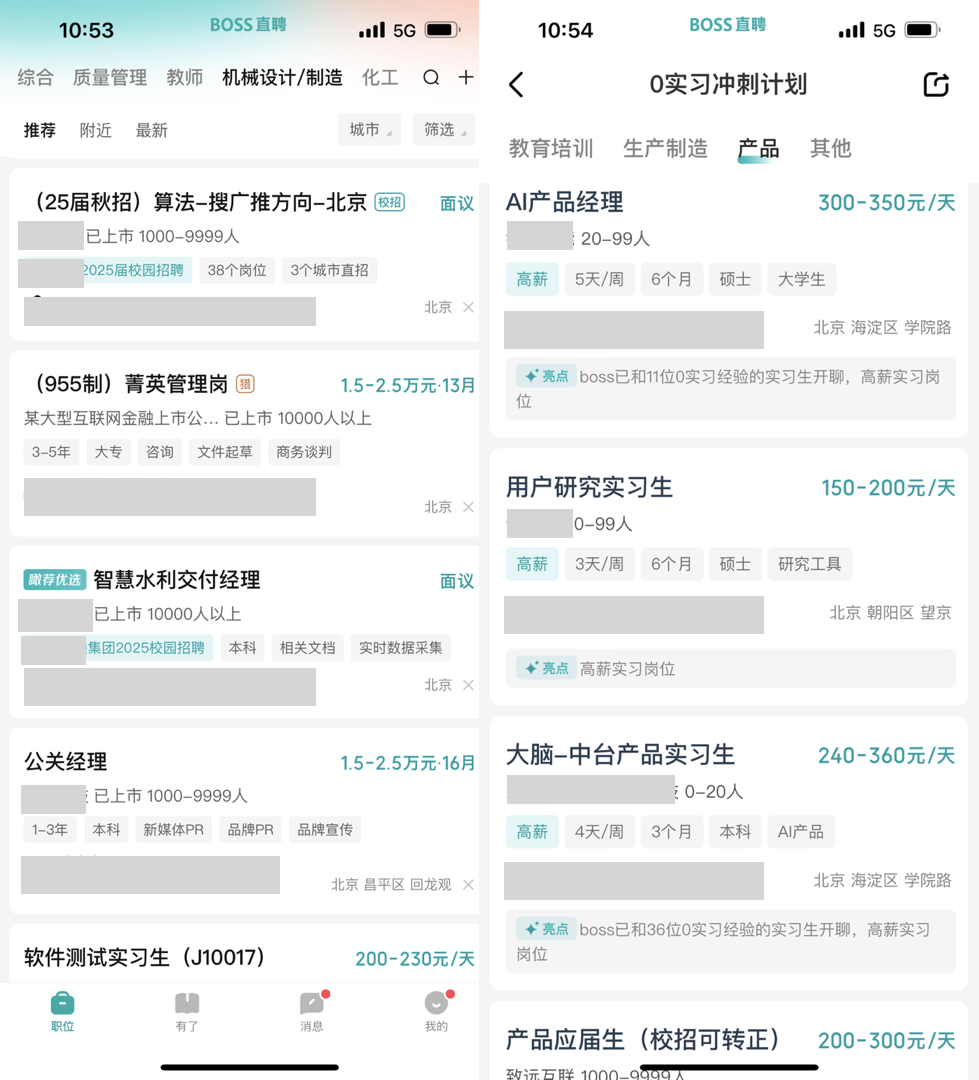979x1080 pixels.
Task: Open the 有了 tab
Action: (x=187, y=1010)
